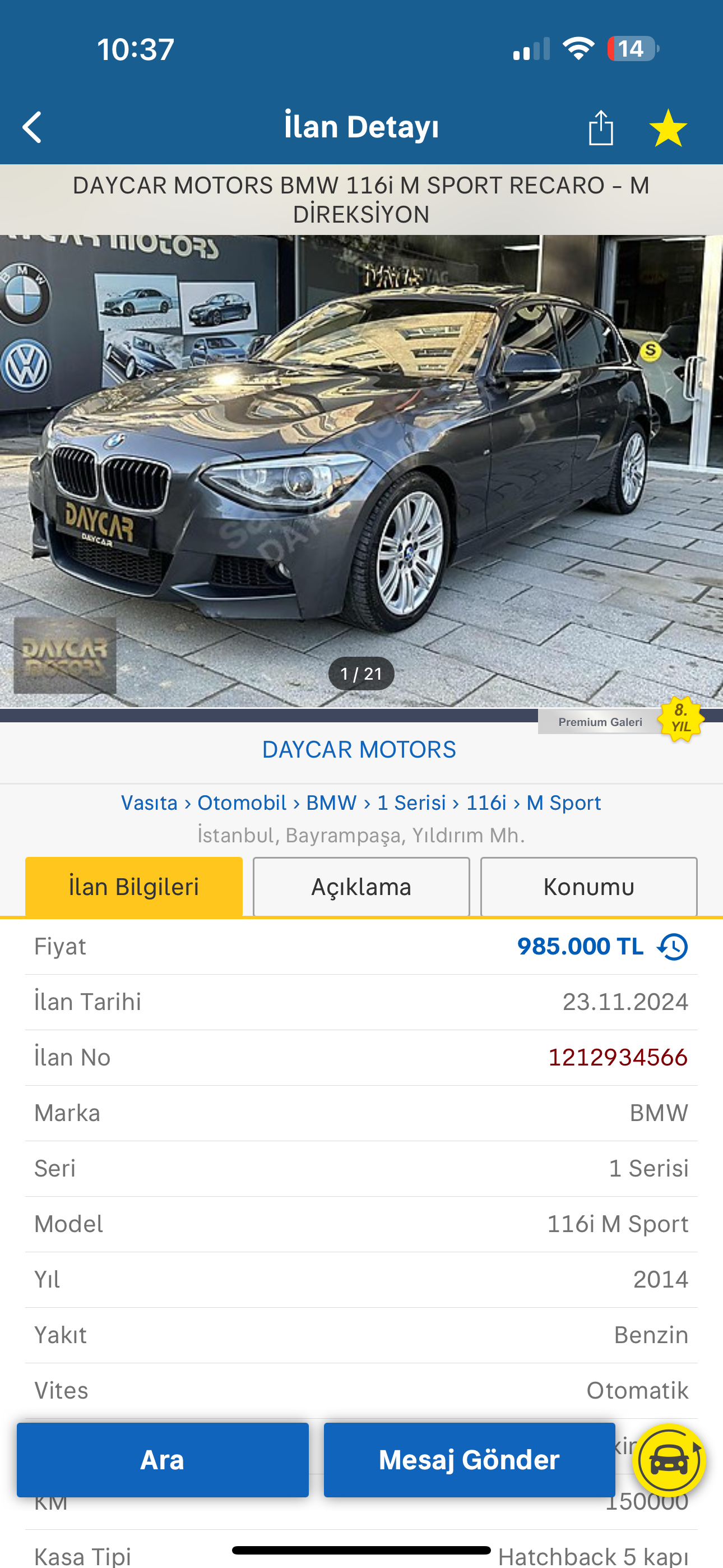Open the 116i breadcrumb link
The image size is (723, 1568).
(486, 803)
